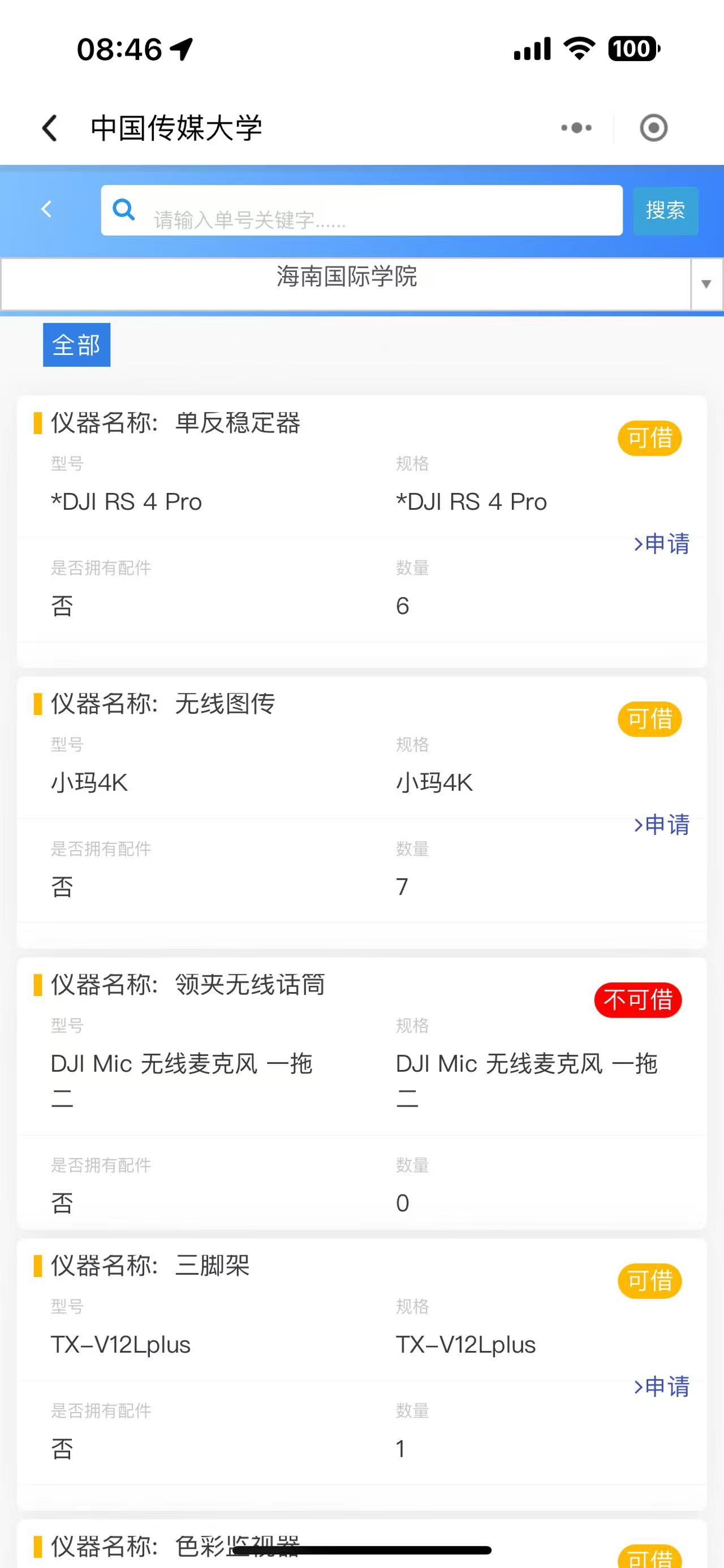Expand the 海南国际学院 dropdown
This screenshot has height=1568, width=724.
[706, 284]
